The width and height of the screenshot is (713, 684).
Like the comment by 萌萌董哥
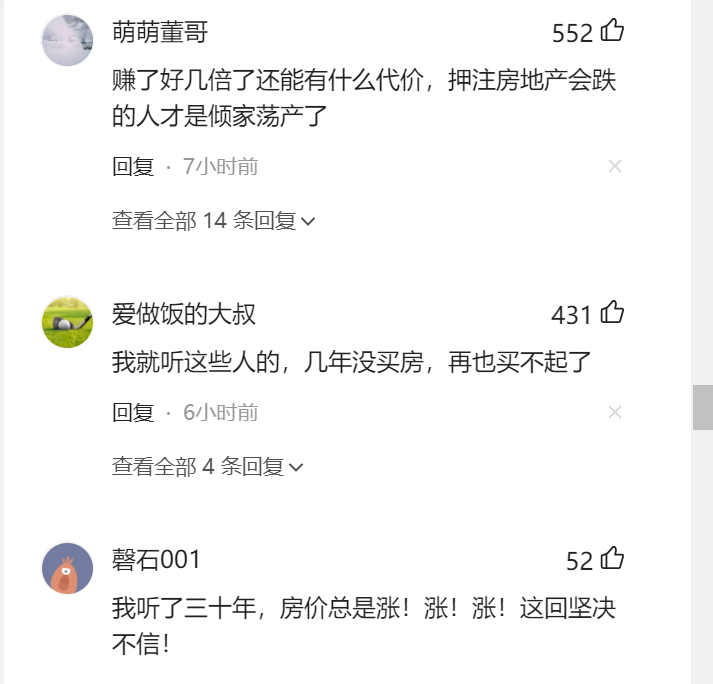click(612, 32)
